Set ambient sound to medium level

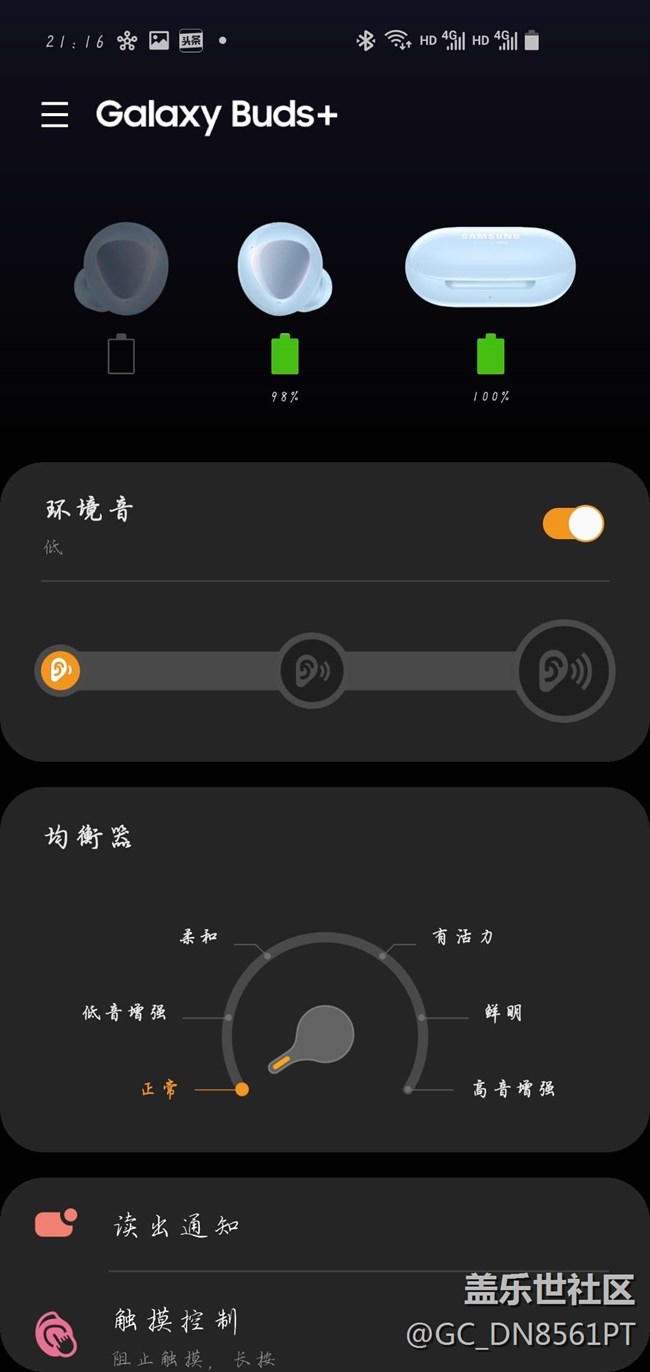coord(311,671)
